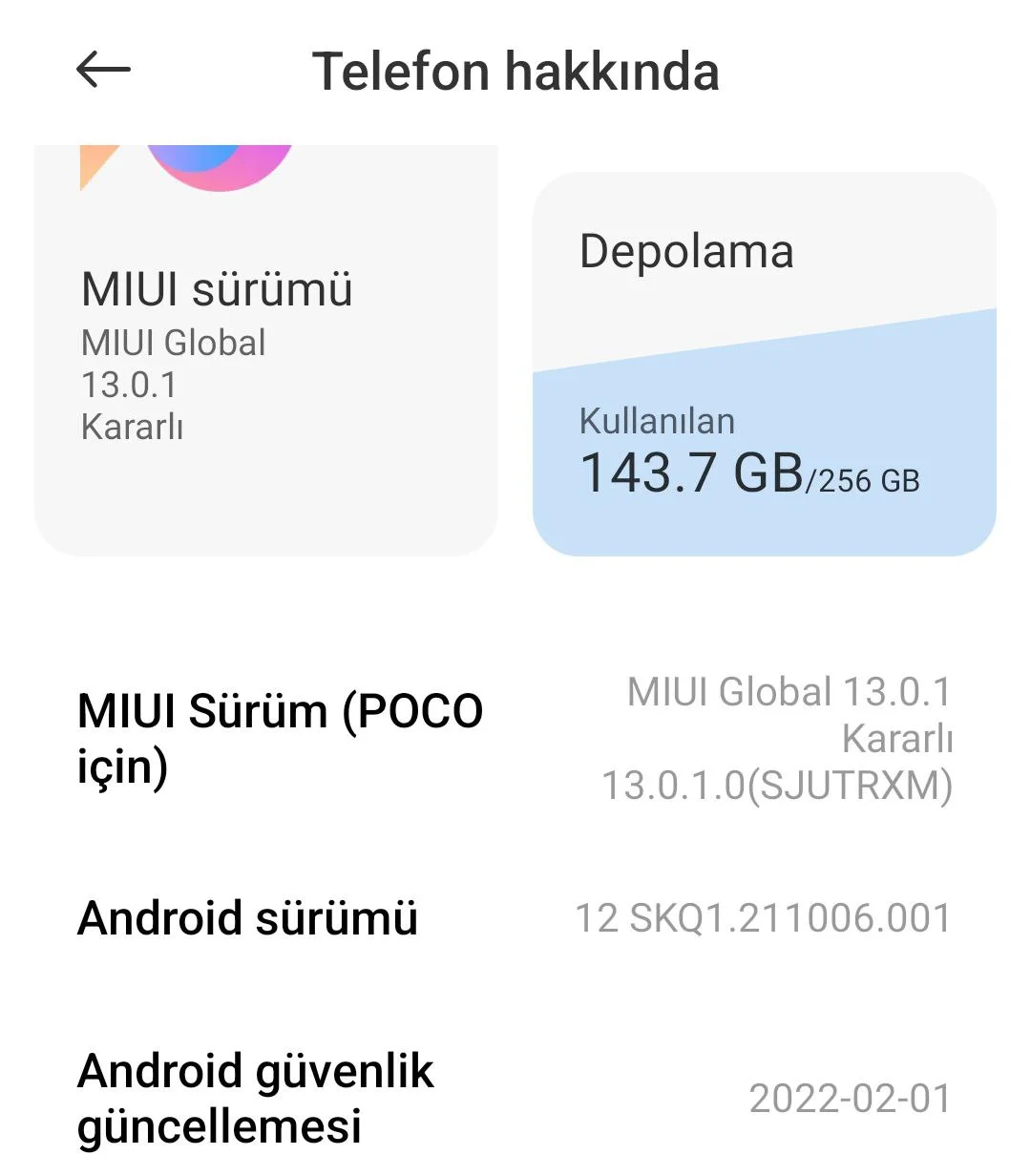Open Android güvenlik güncellemesi
The image size is (1031, 1176).
point(515,1098)
